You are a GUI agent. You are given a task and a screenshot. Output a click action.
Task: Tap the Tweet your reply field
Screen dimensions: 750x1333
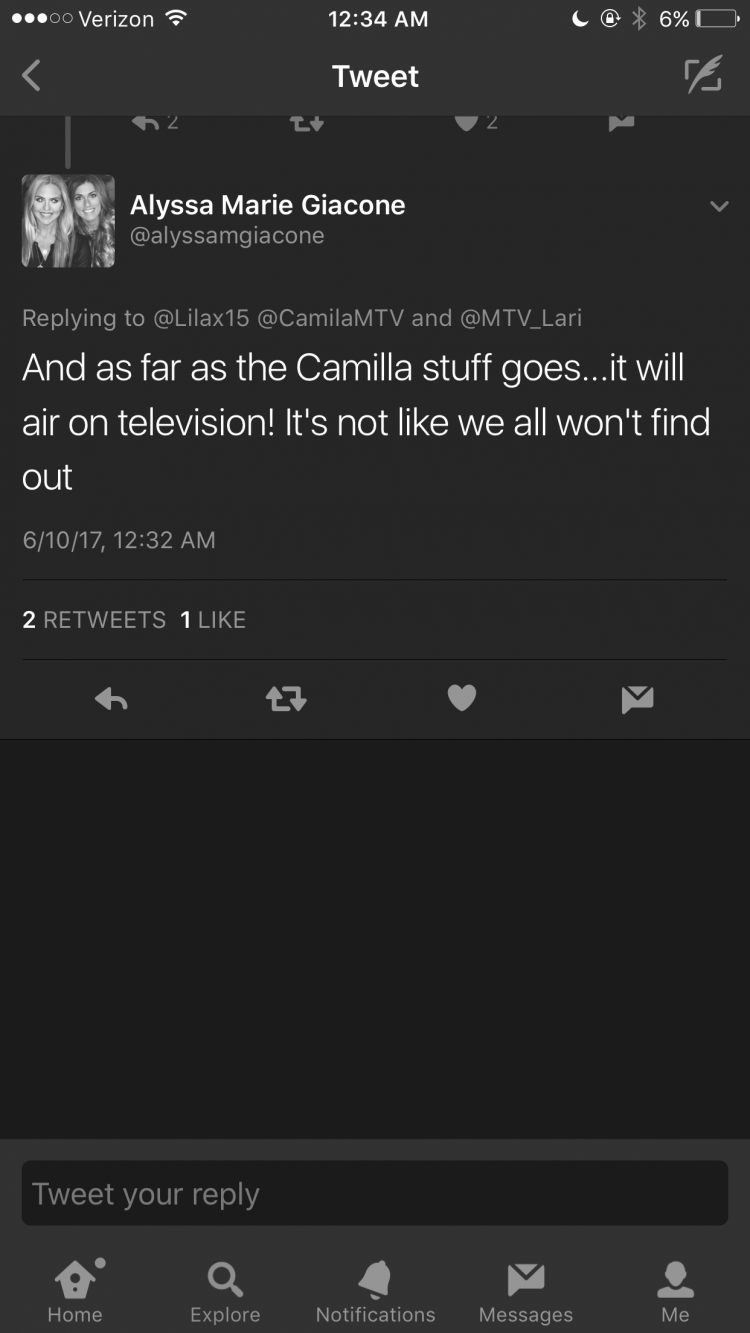[375, 1193]
